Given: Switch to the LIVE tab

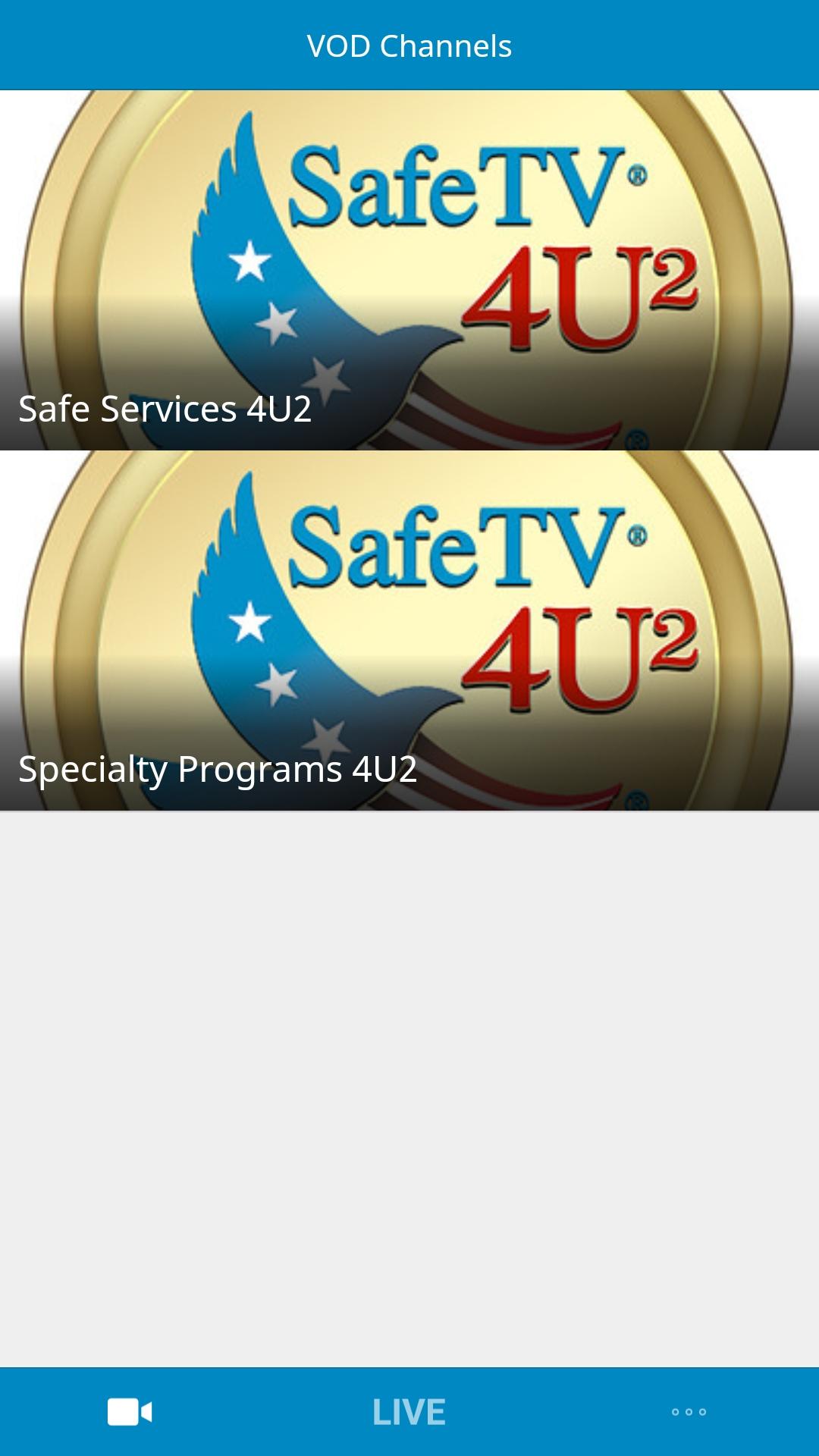Looking at the screenshot, I should coord(409,1412).
